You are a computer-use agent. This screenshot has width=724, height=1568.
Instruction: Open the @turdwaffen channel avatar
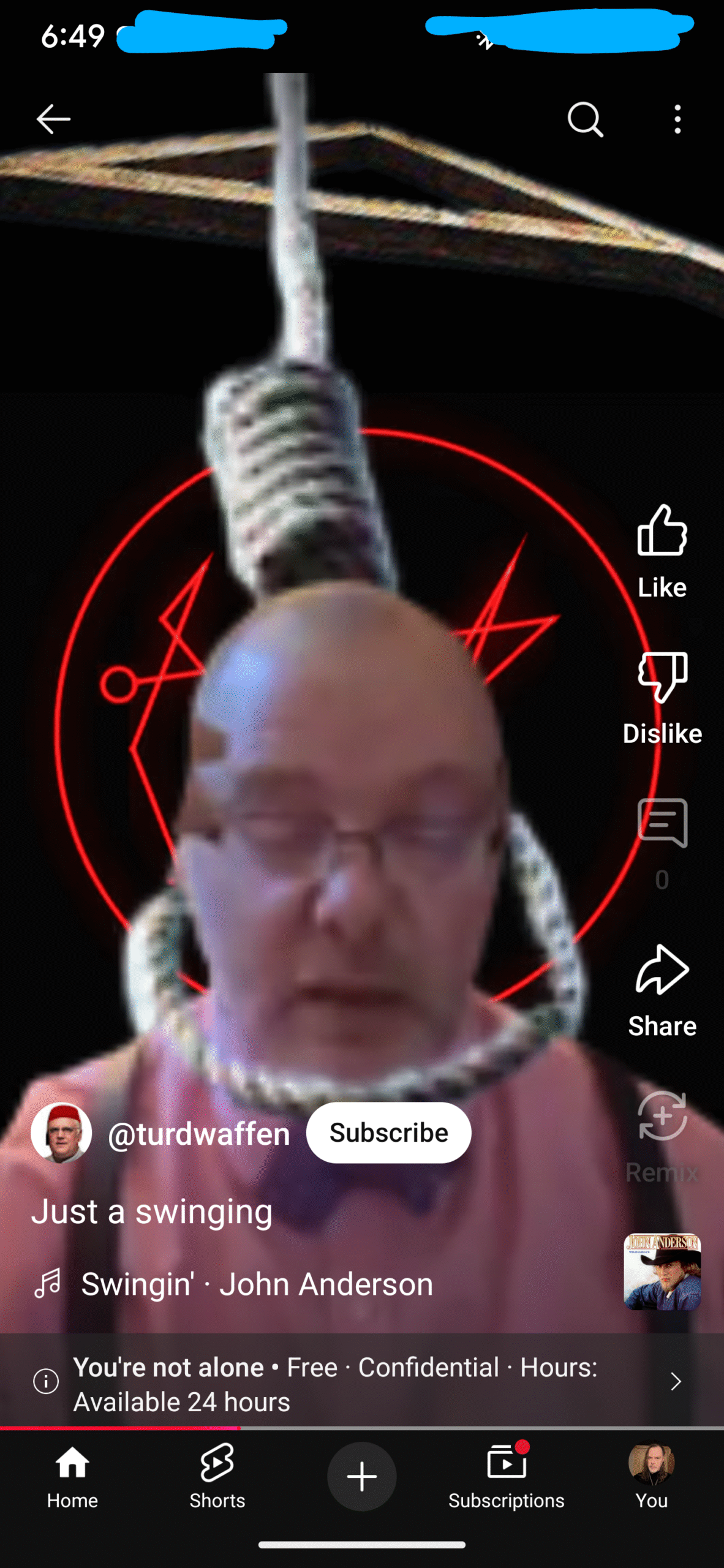(x=61, y=1133)
